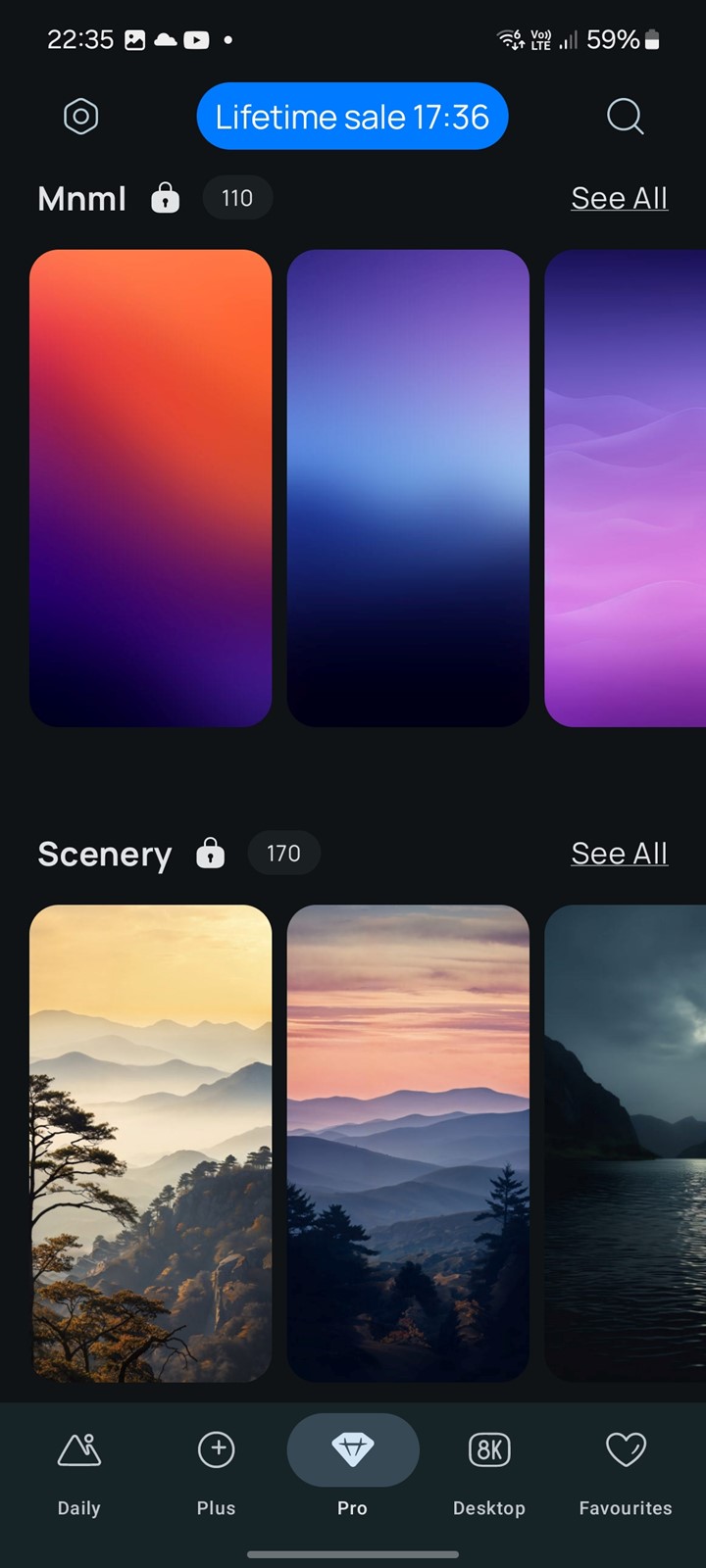Switch to the Plus tab
Screen dimensions: 706x1568
pyautogui.click(x=216, y=1473)
